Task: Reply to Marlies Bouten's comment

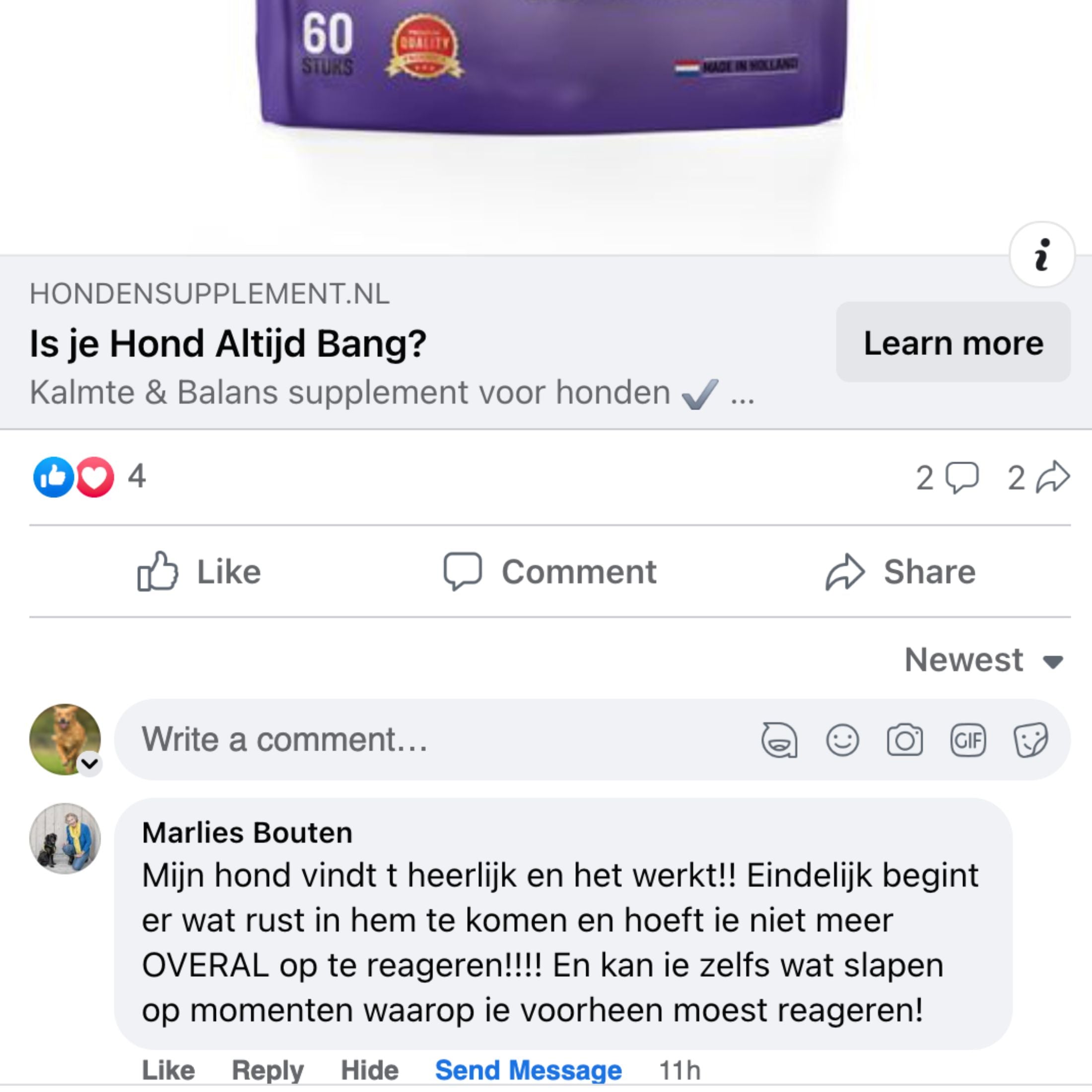Action: (268, 1070)
